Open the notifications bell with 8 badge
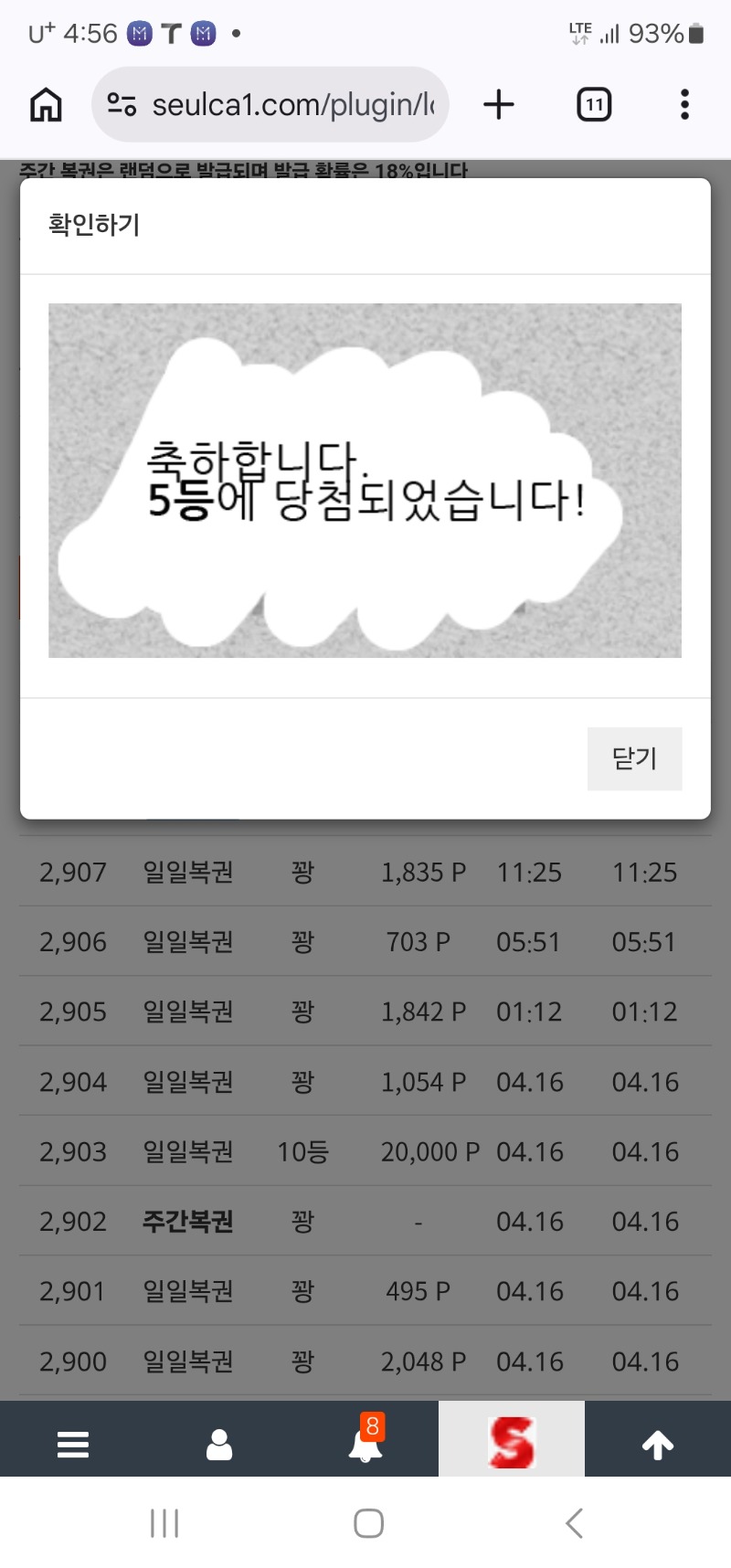731x1568 pixels. (x=365, y=1443)
